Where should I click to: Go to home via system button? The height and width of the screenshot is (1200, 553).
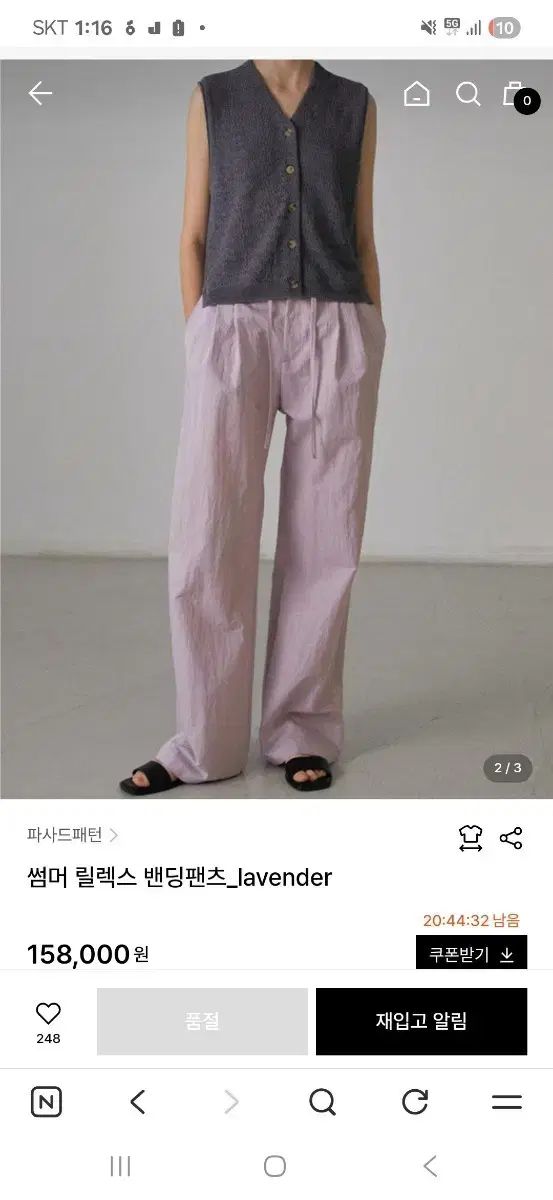point(275,1166)
